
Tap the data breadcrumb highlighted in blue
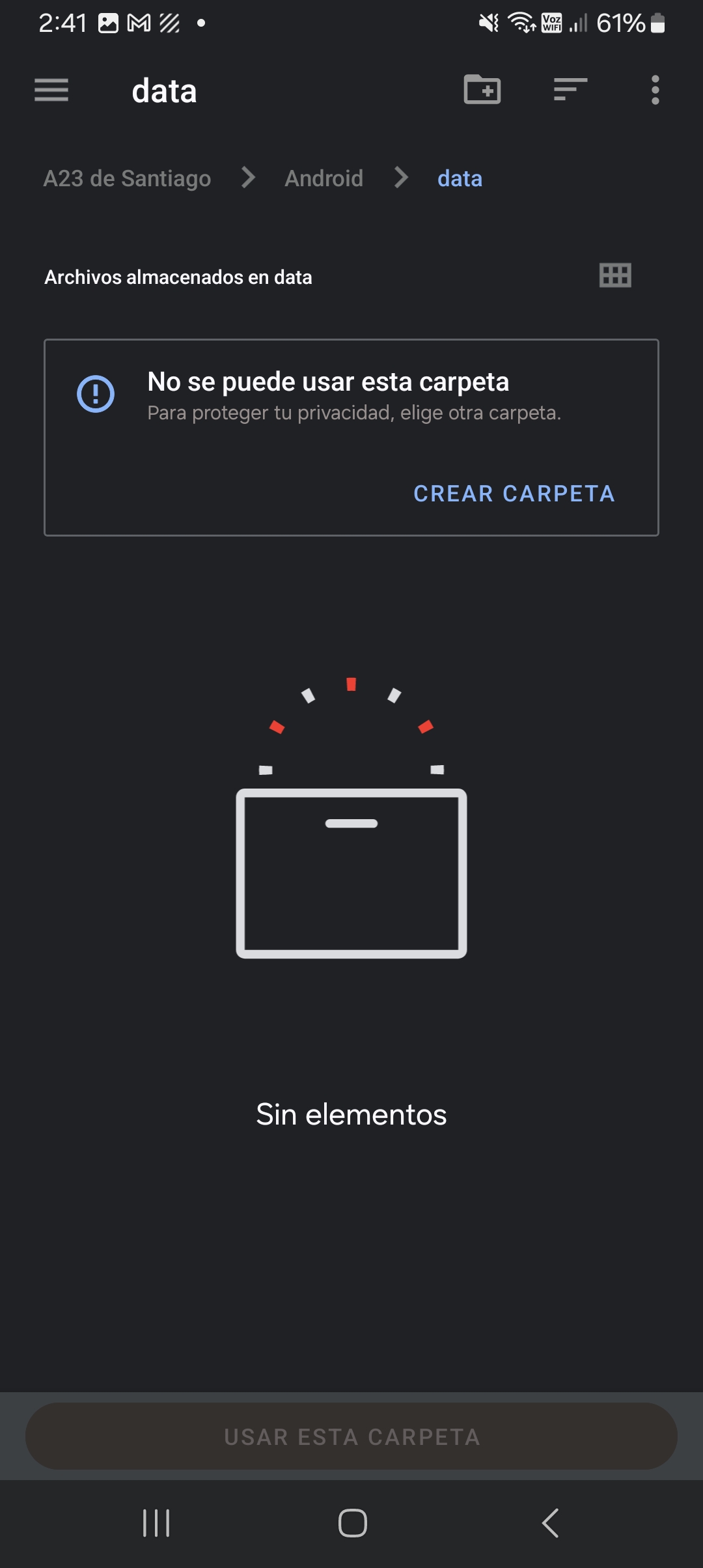click(x=460, y=178)
